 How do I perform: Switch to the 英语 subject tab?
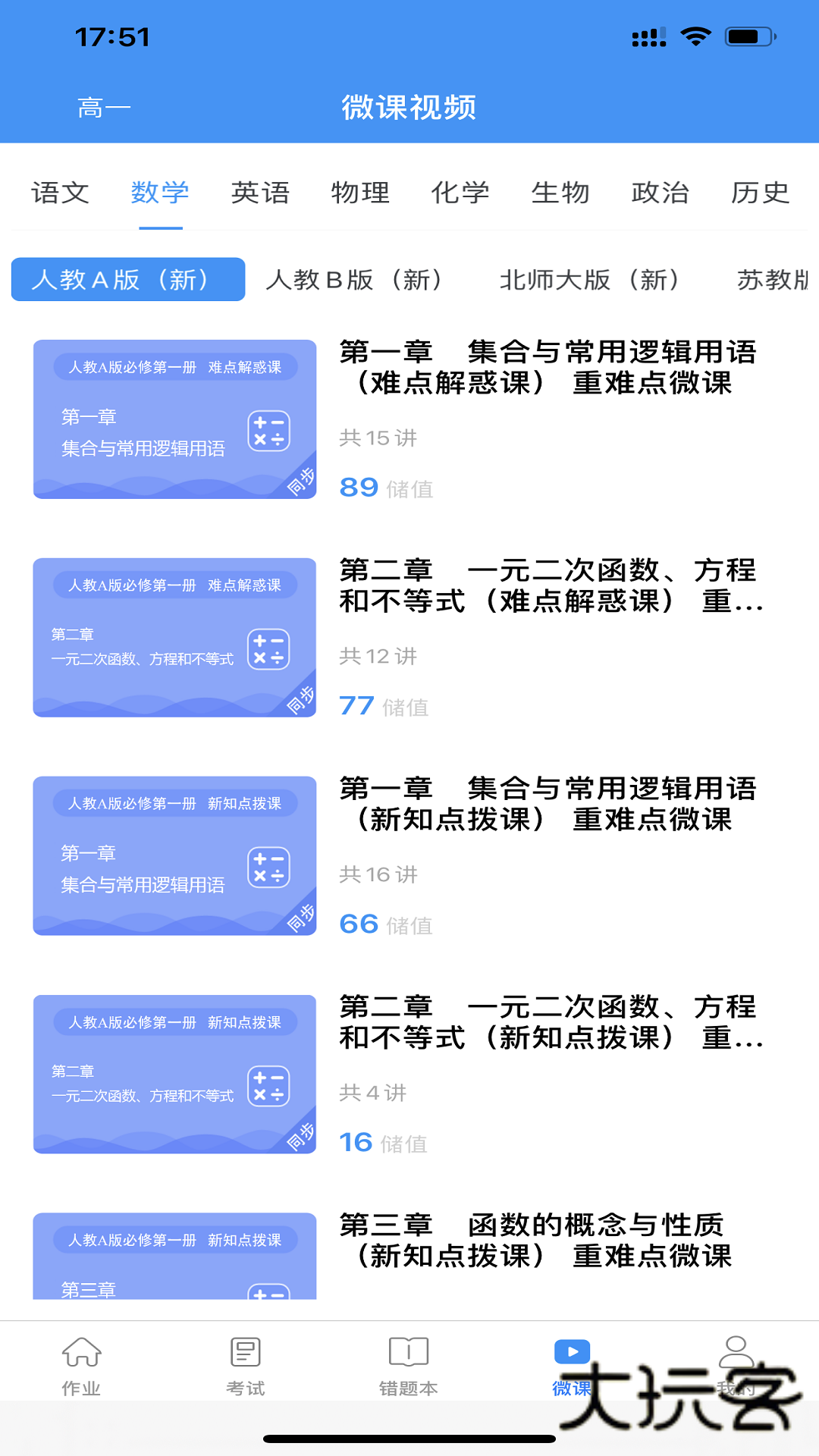(261, 193)
